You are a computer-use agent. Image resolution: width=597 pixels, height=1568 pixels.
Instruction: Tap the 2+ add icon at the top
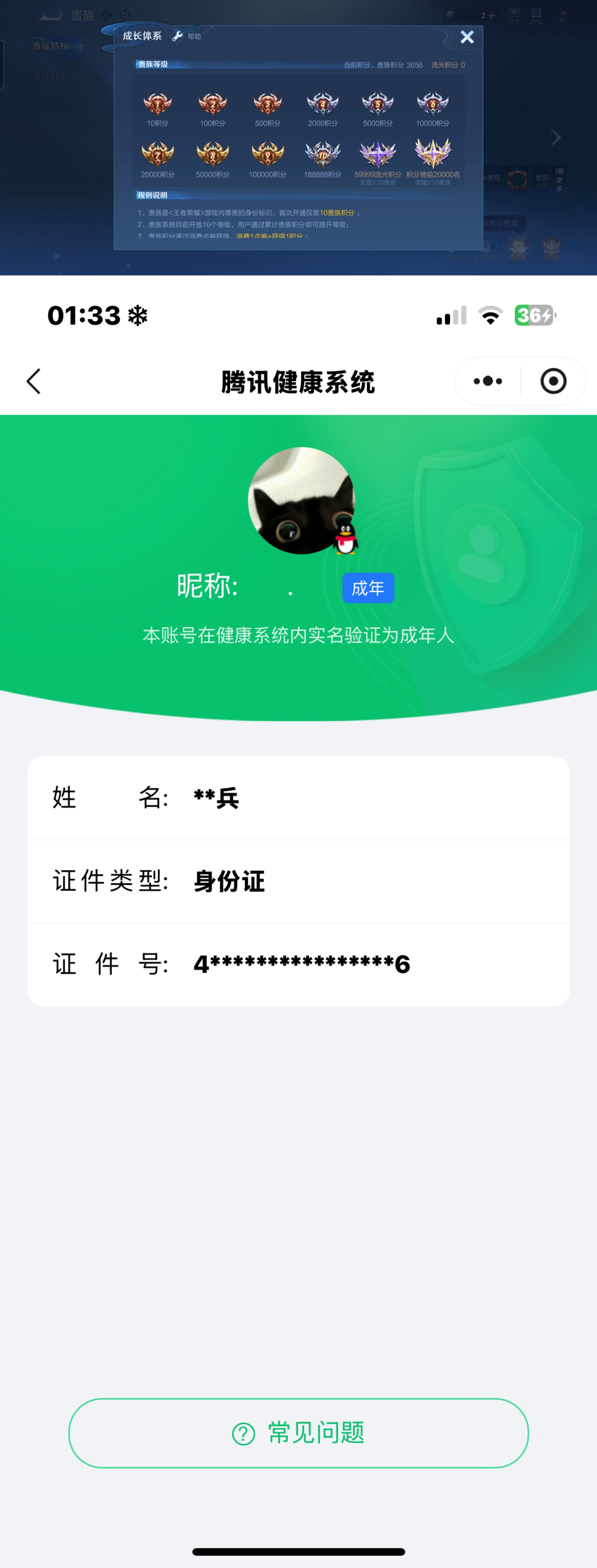(487, 15)
